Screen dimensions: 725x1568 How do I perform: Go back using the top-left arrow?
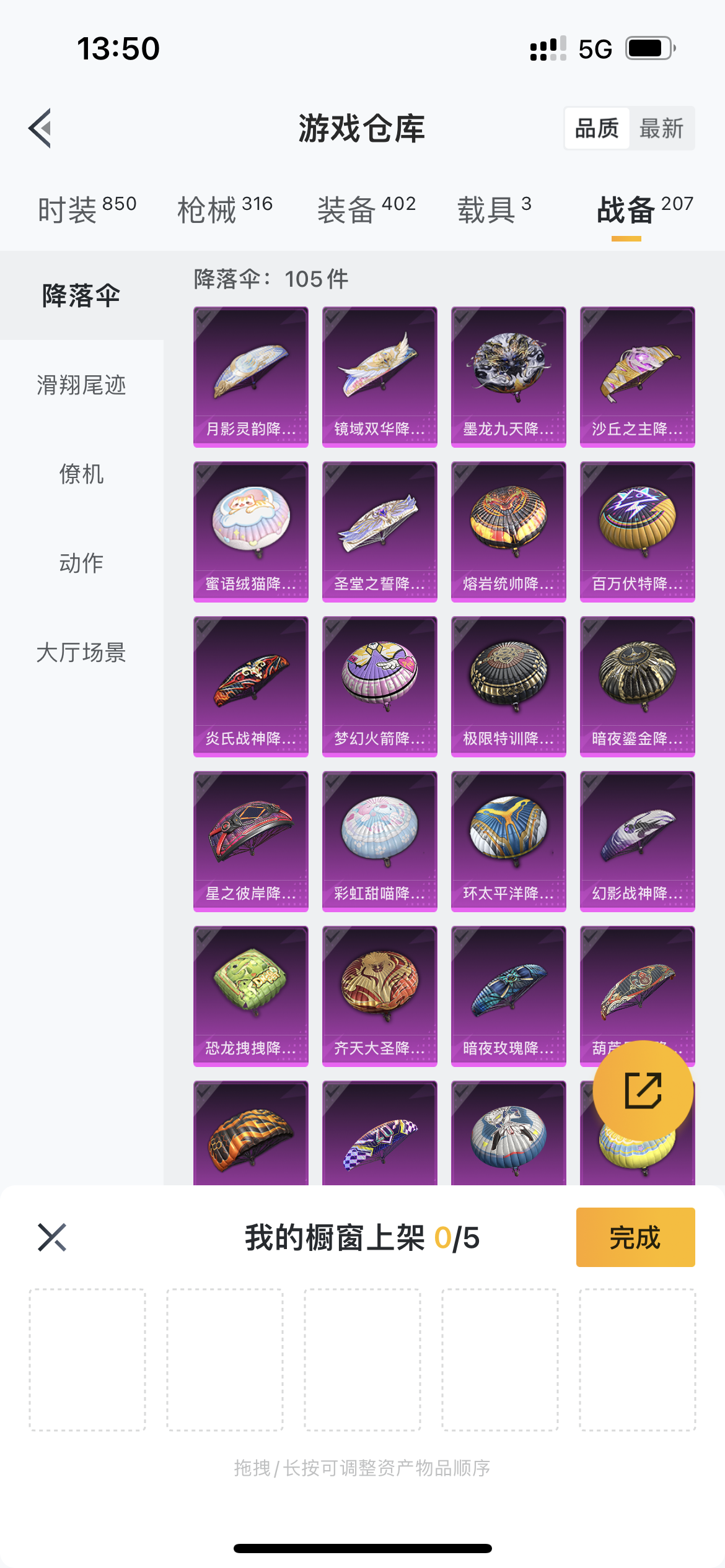[x=40, y=128]
